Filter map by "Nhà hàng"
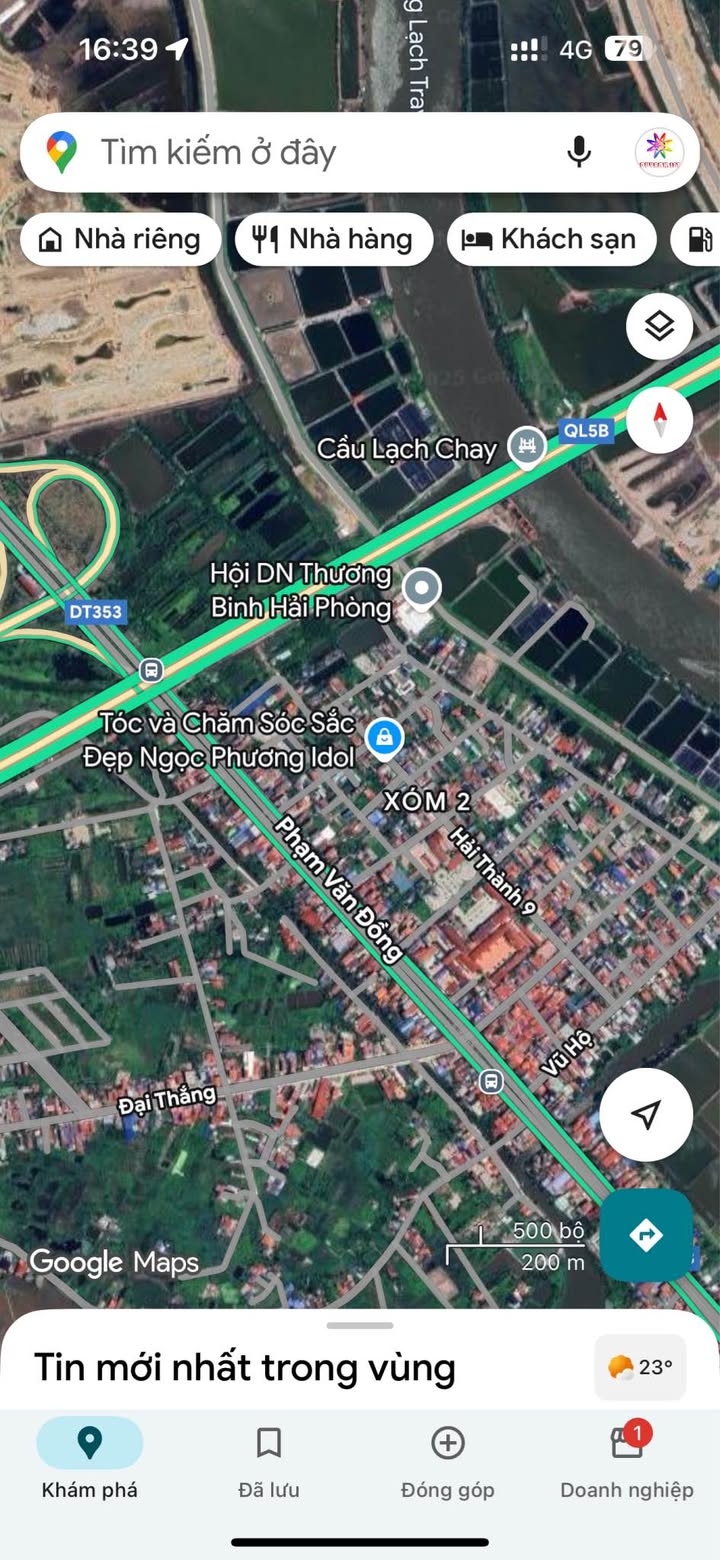 click(x=334, y=240)
